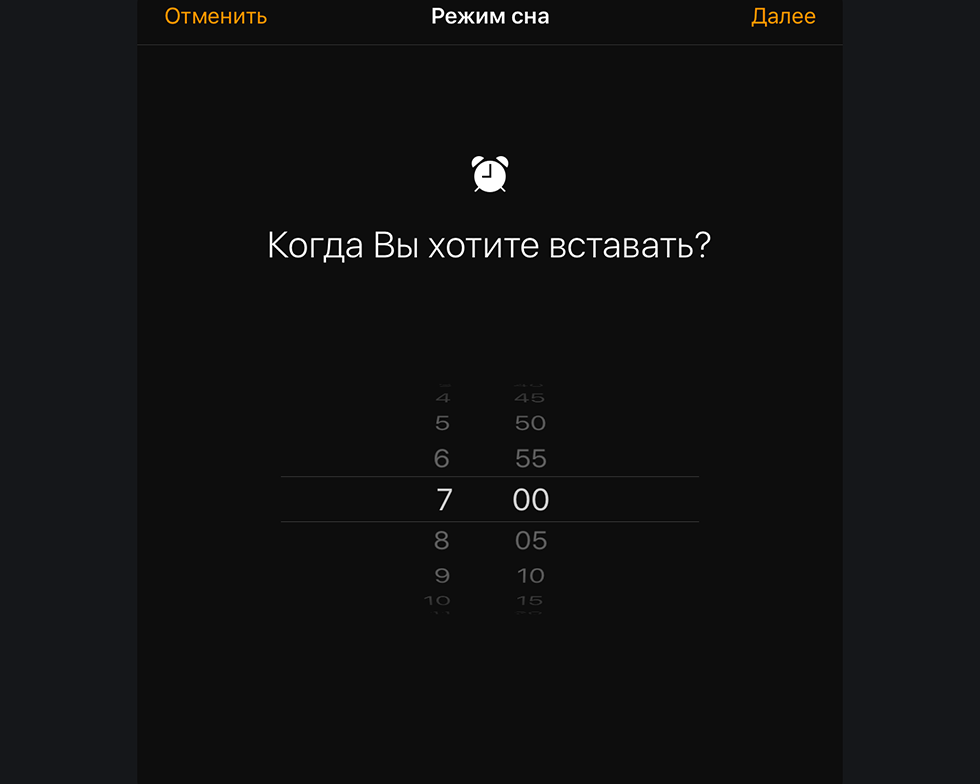Set minutes to 10
Screen dimensions: 980x784
pyautogui.click(x=531, y=576)
